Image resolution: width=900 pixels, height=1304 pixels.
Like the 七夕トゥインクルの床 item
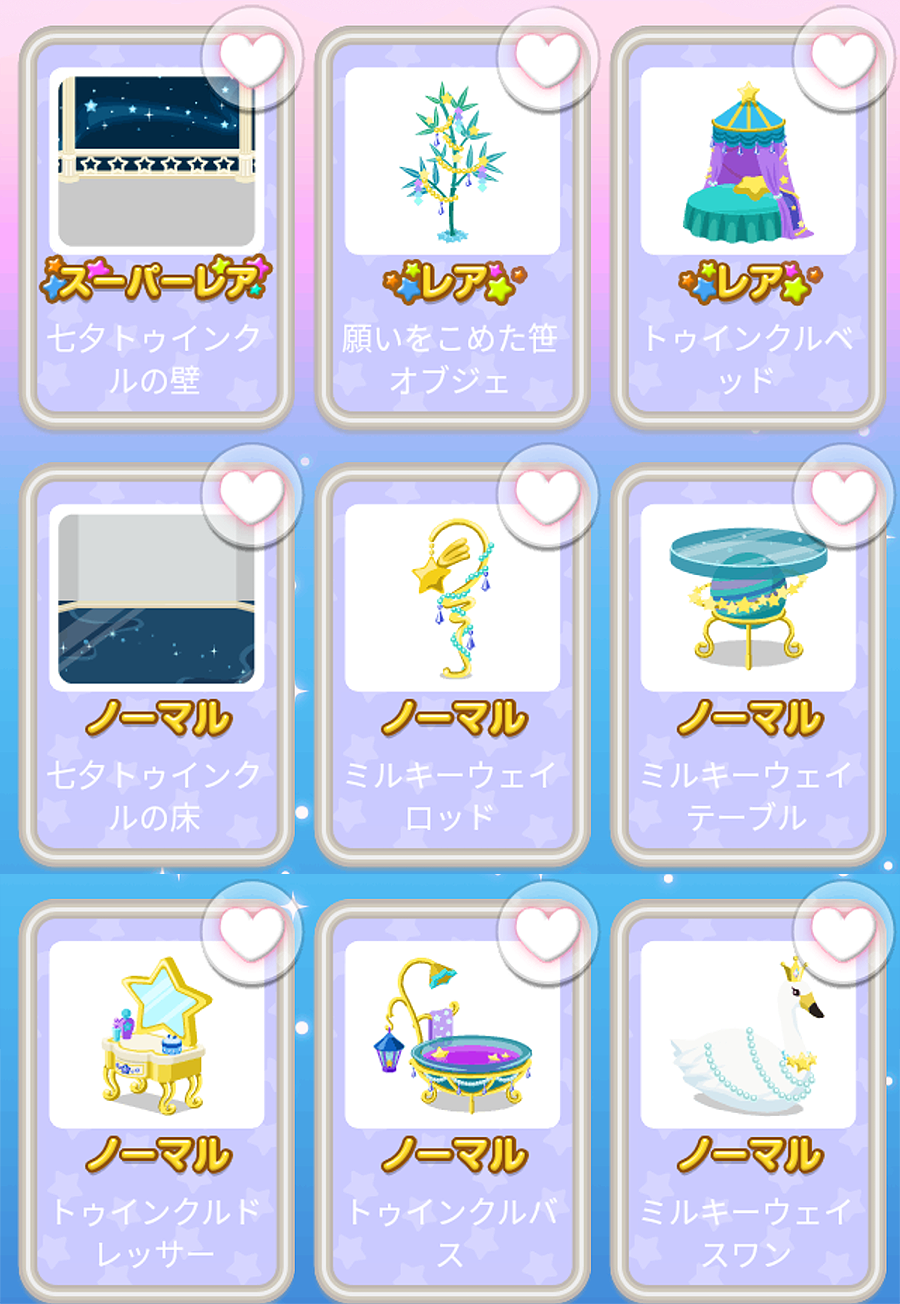click(x=252, y=494)
